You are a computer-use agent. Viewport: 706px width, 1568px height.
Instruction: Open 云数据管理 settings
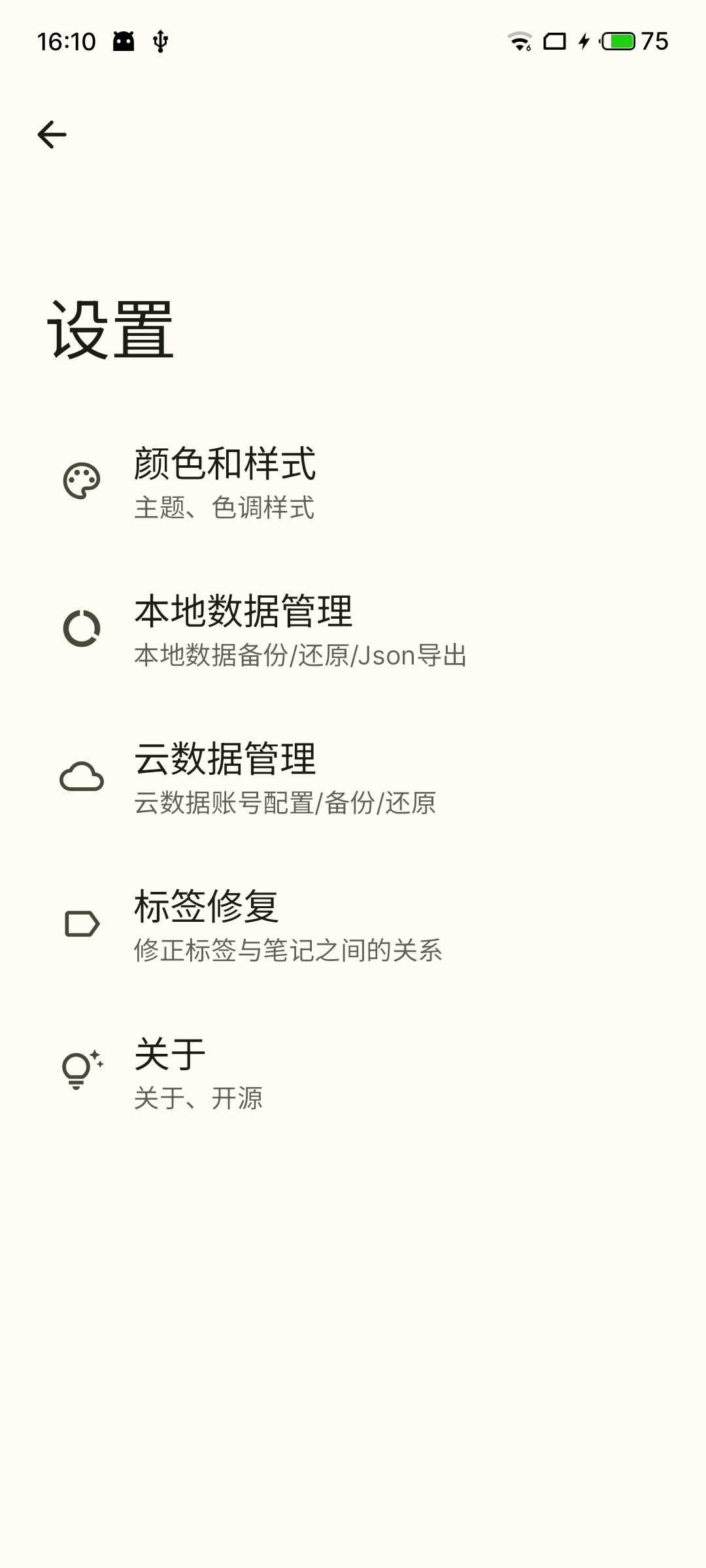coord(353,777)
